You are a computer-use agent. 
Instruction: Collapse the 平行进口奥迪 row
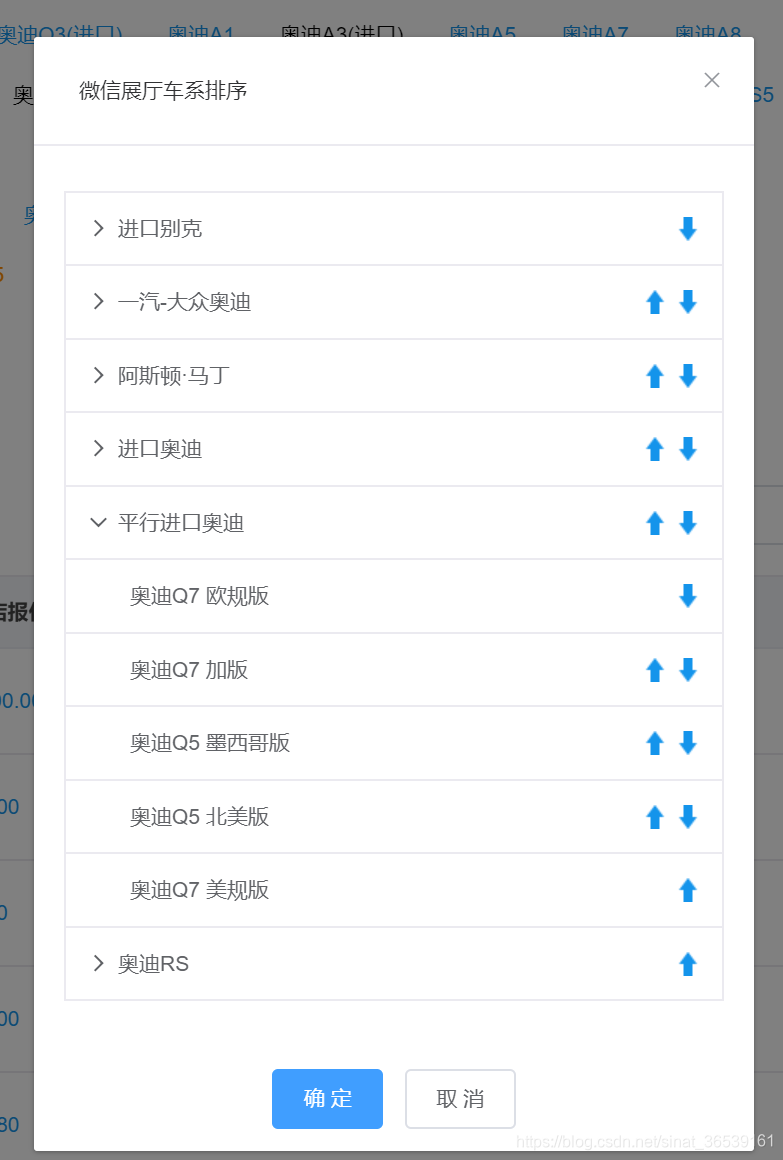(x=98, y=522)
